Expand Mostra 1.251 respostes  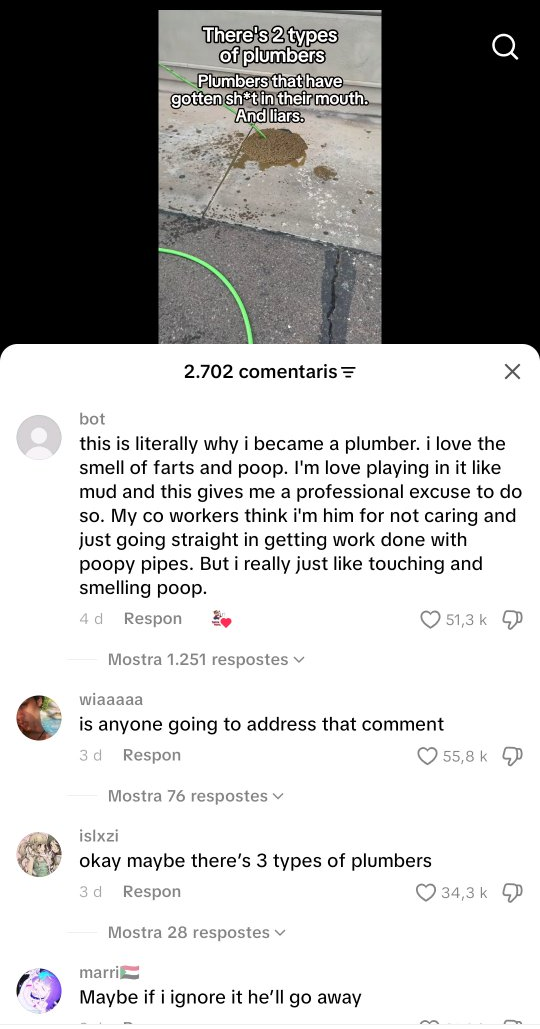206,660
